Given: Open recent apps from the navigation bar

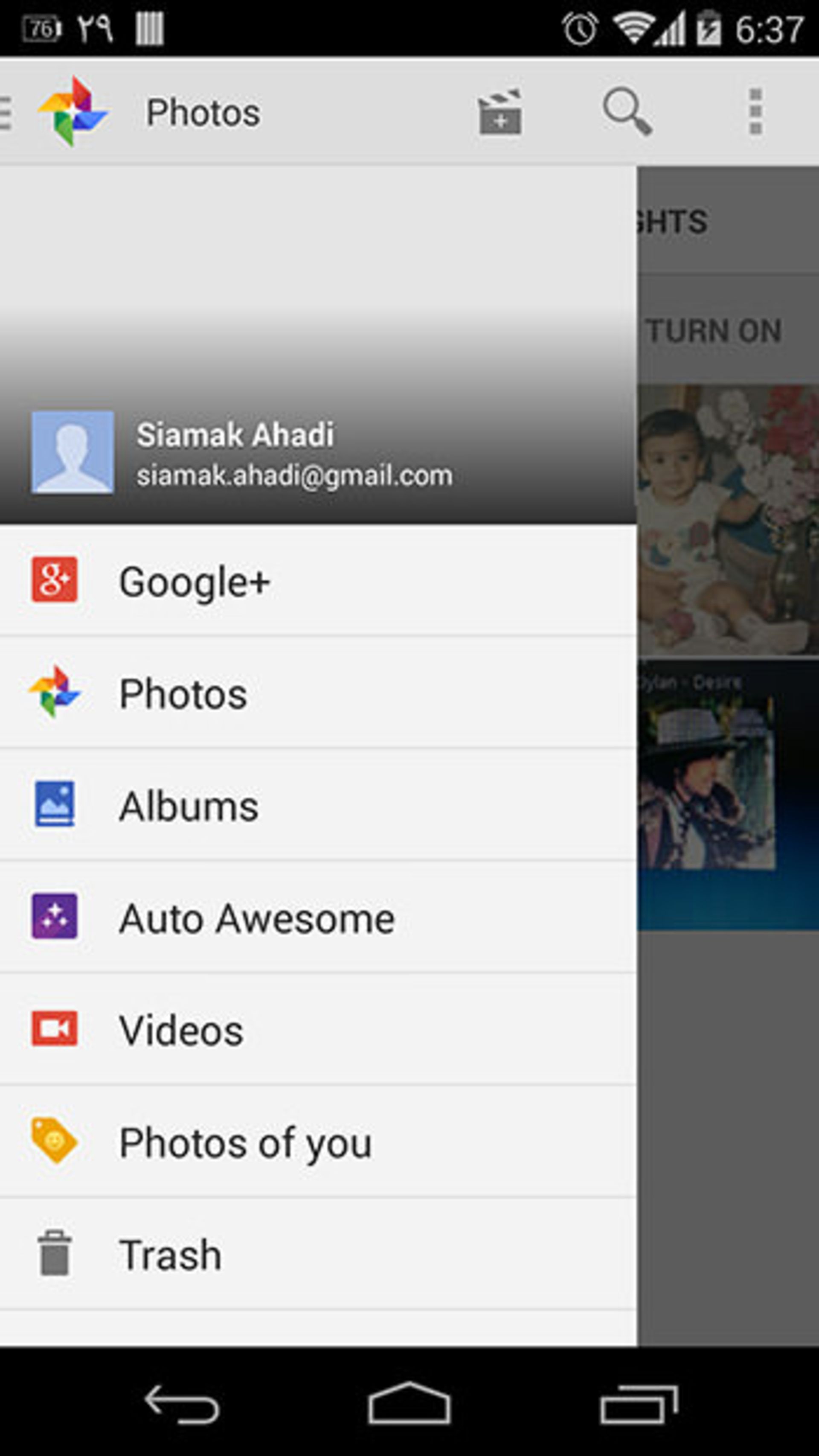Looking at the screenshot, I should [x=639, y=1404].
